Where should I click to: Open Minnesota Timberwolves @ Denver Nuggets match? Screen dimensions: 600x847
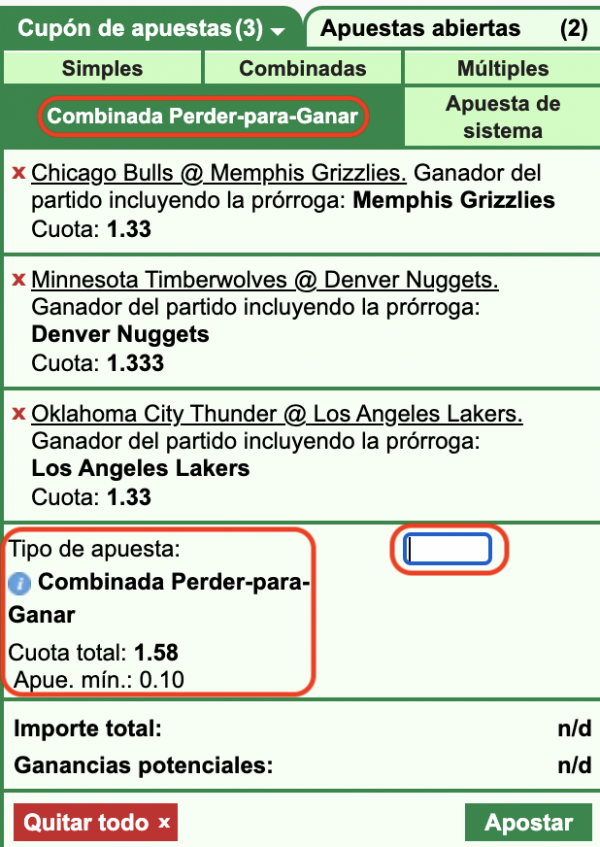coord(265,280)
